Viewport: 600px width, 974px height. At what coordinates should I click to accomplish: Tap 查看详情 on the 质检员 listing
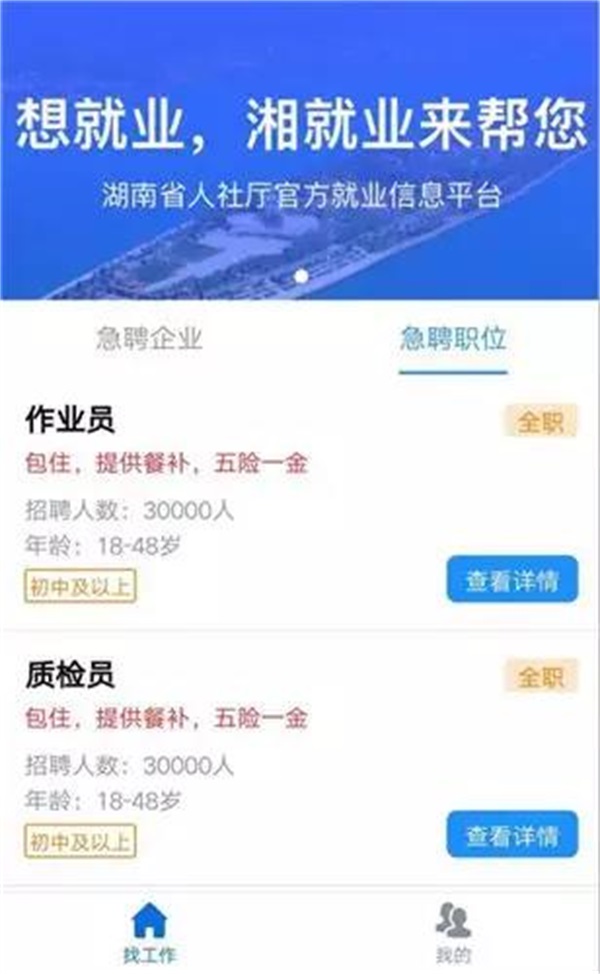point(511,835)
